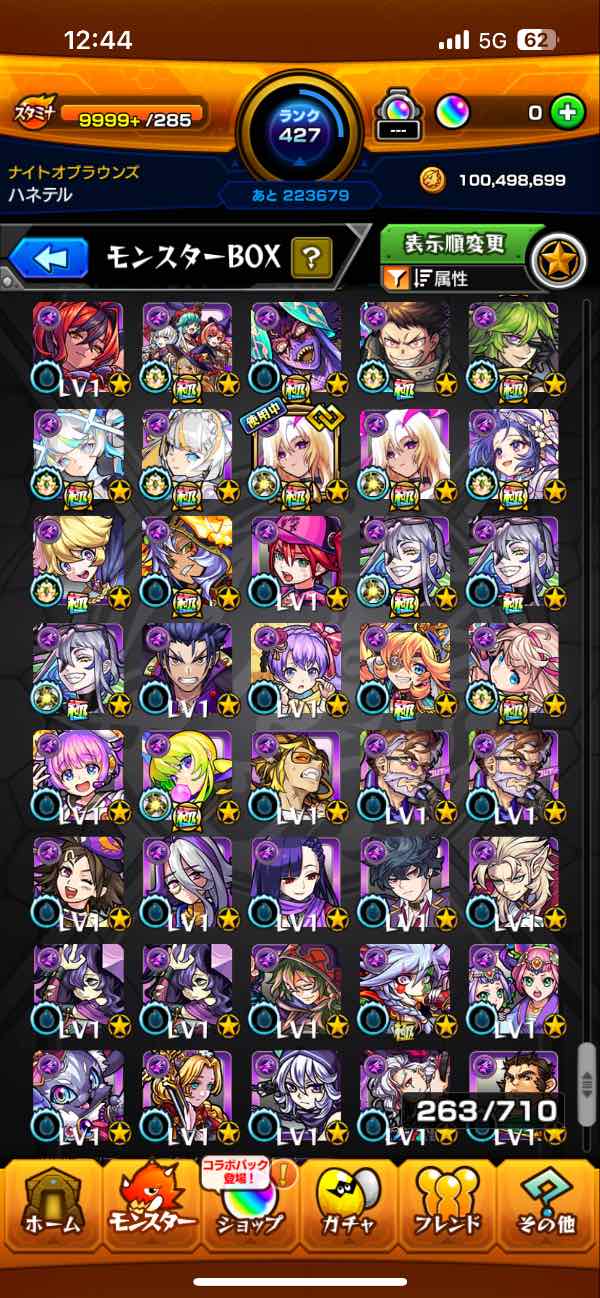Open the フレンド tab
This screenshot has width=600, height=1298.
pos(447,1210)
